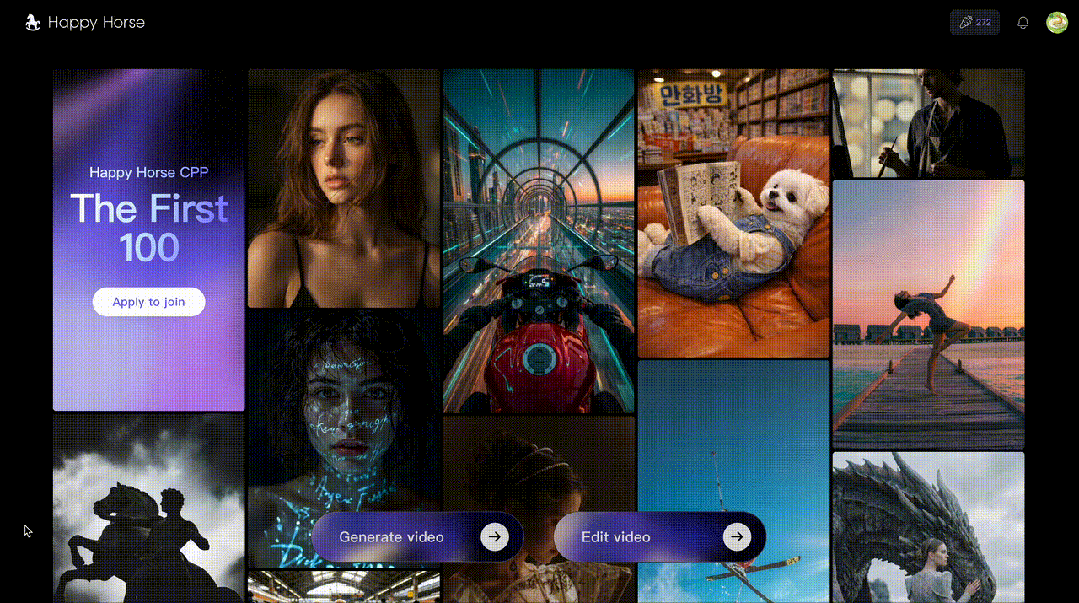Open the user profile avatar

[1056, 23]
